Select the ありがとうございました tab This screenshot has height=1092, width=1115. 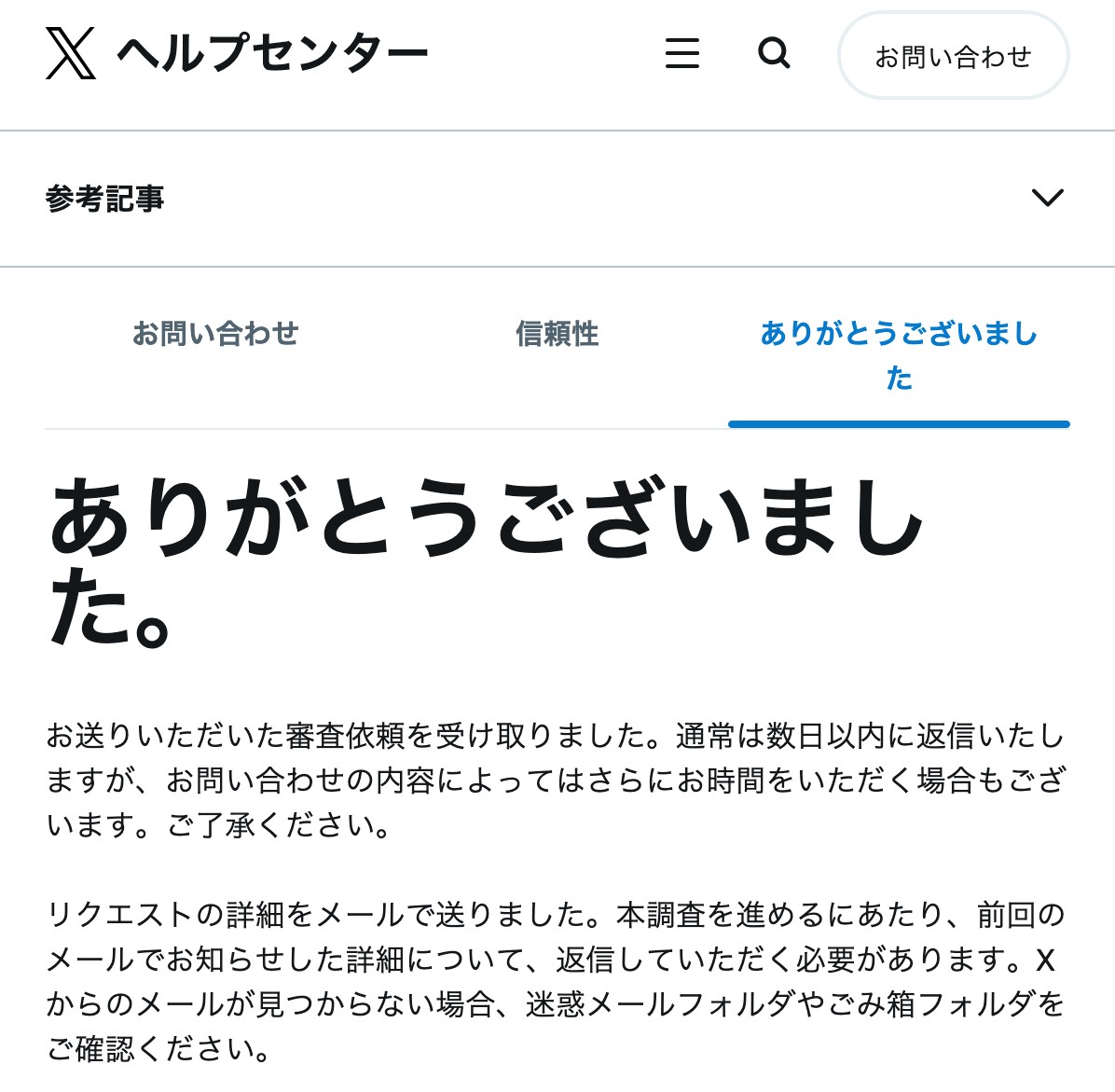tap(899, 355)
